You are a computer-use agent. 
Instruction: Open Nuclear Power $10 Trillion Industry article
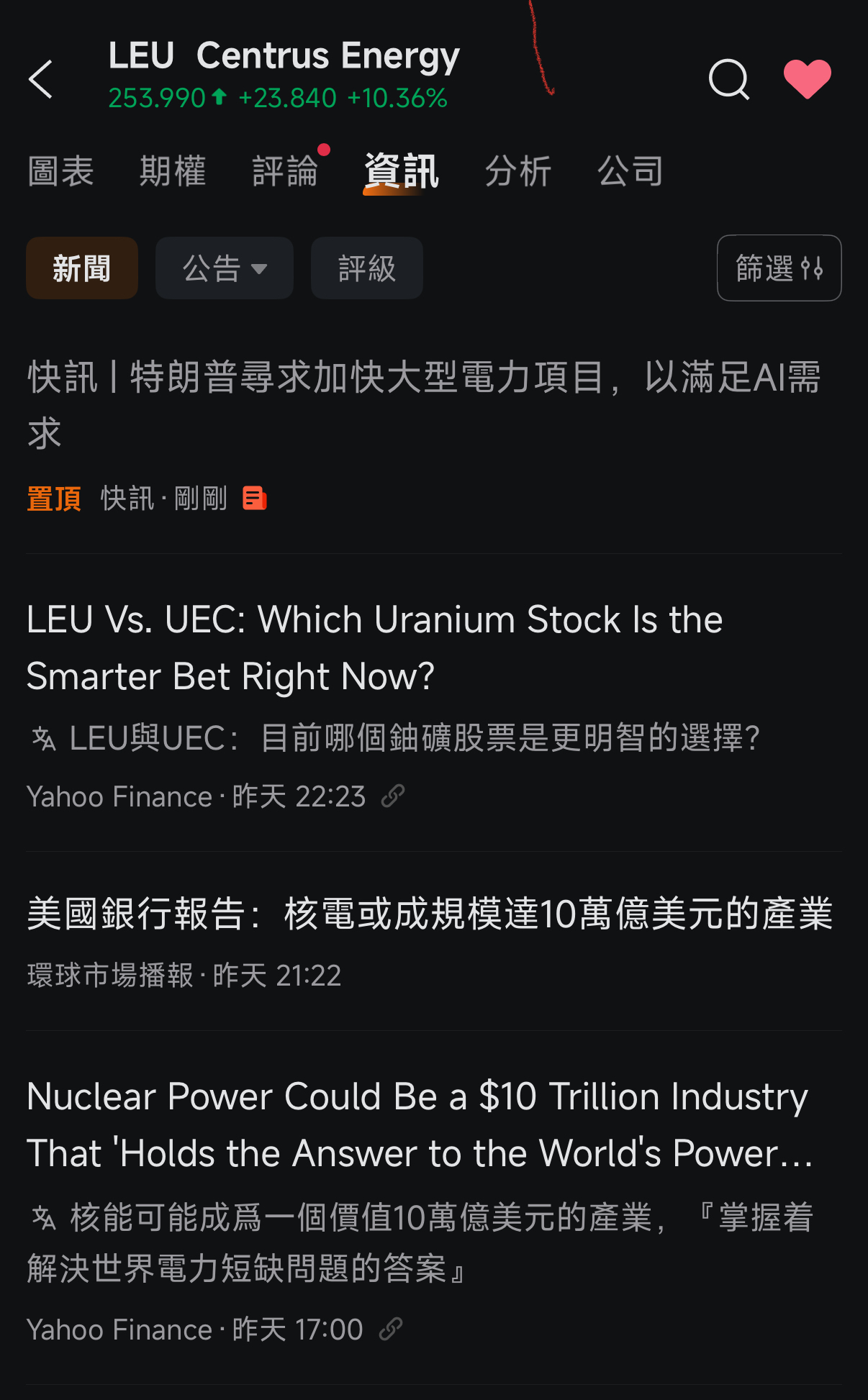(419, 1124)
